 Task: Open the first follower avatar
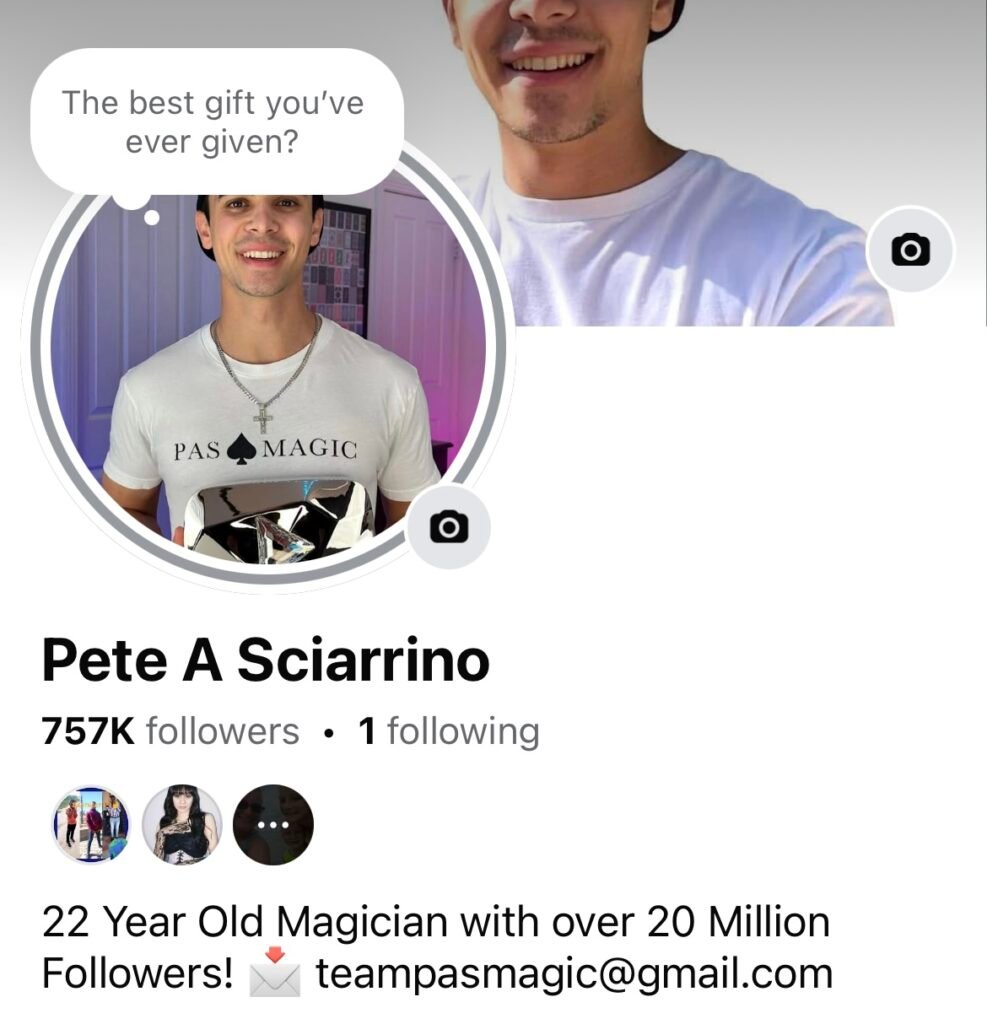91,824
